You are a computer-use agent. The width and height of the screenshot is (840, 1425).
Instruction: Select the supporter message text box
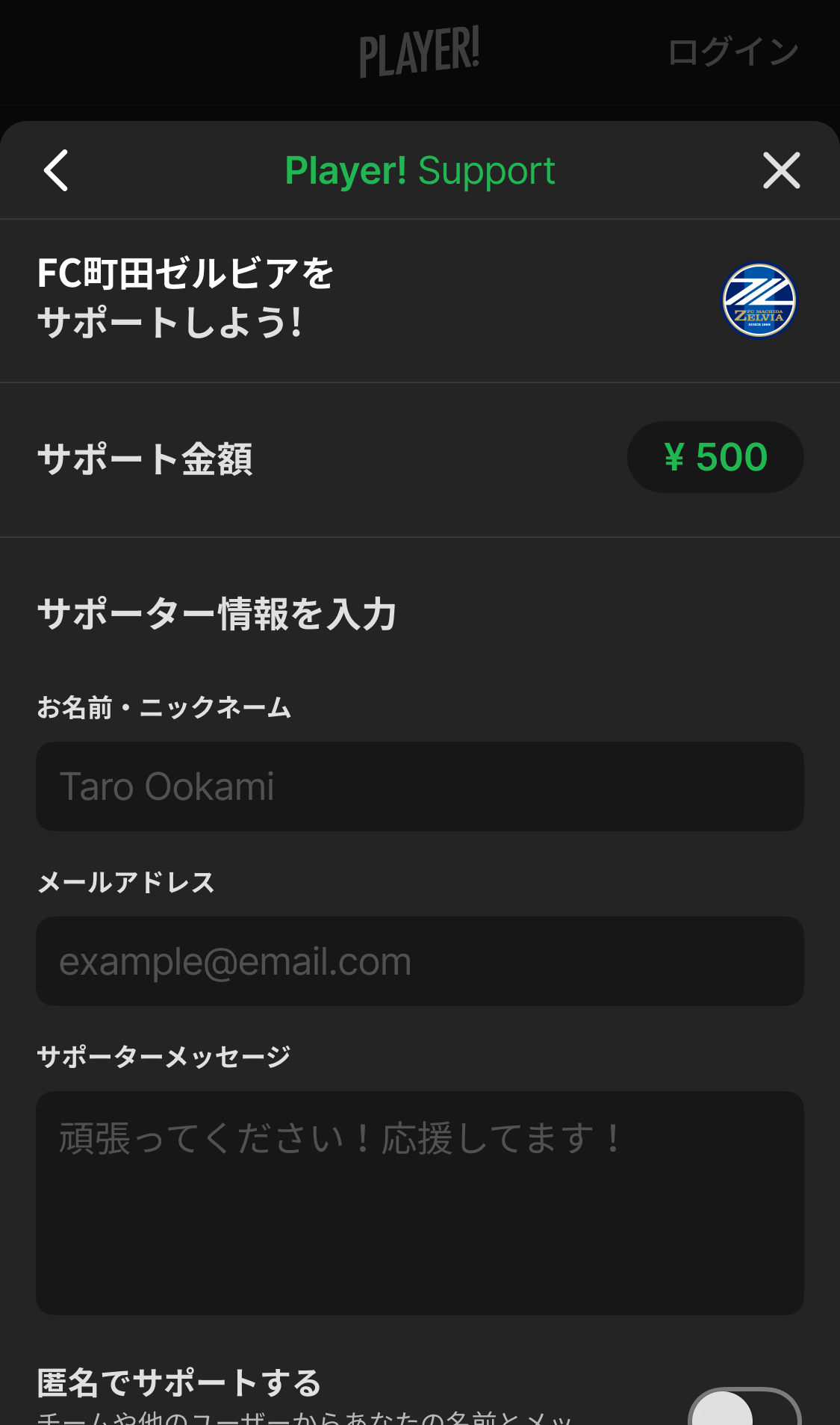(x=420, y=1202)
